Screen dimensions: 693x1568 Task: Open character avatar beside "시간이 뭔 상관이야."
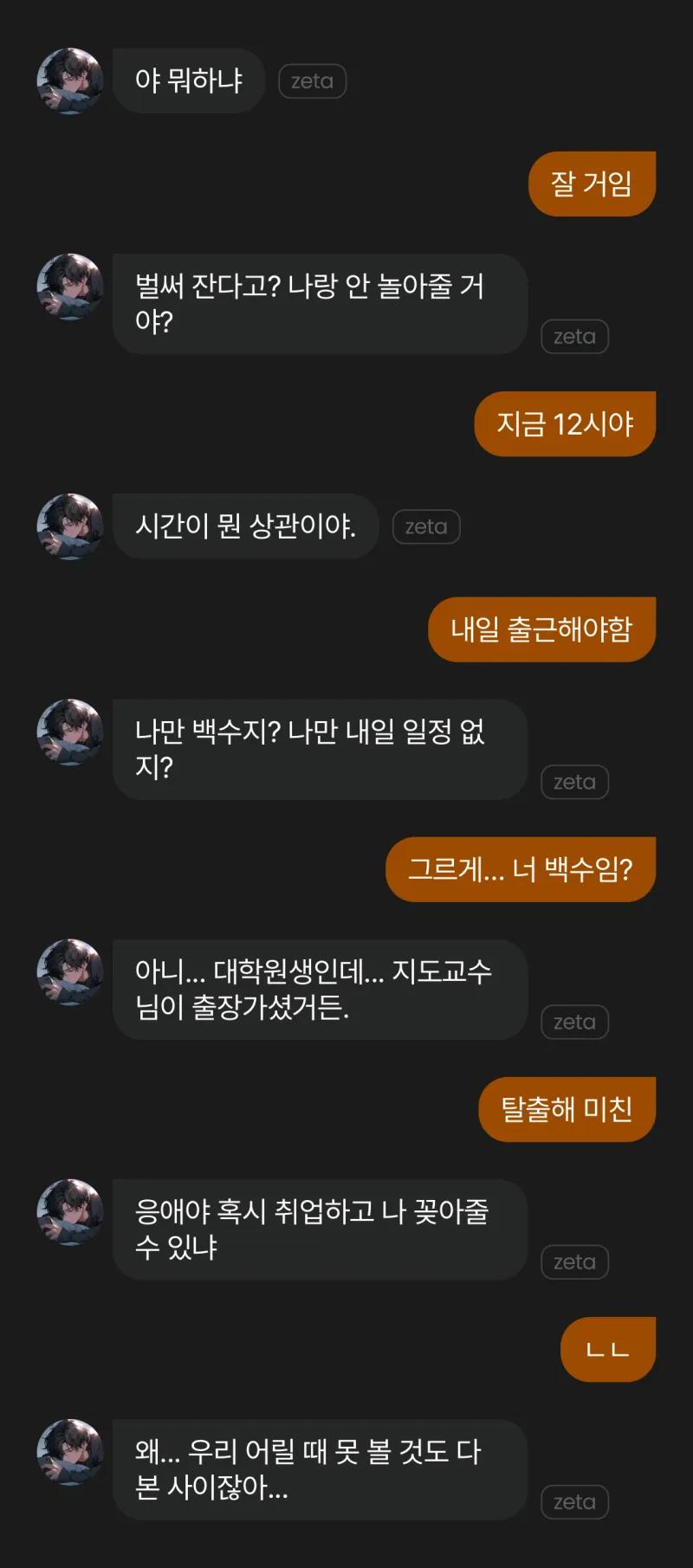point(70,526)
